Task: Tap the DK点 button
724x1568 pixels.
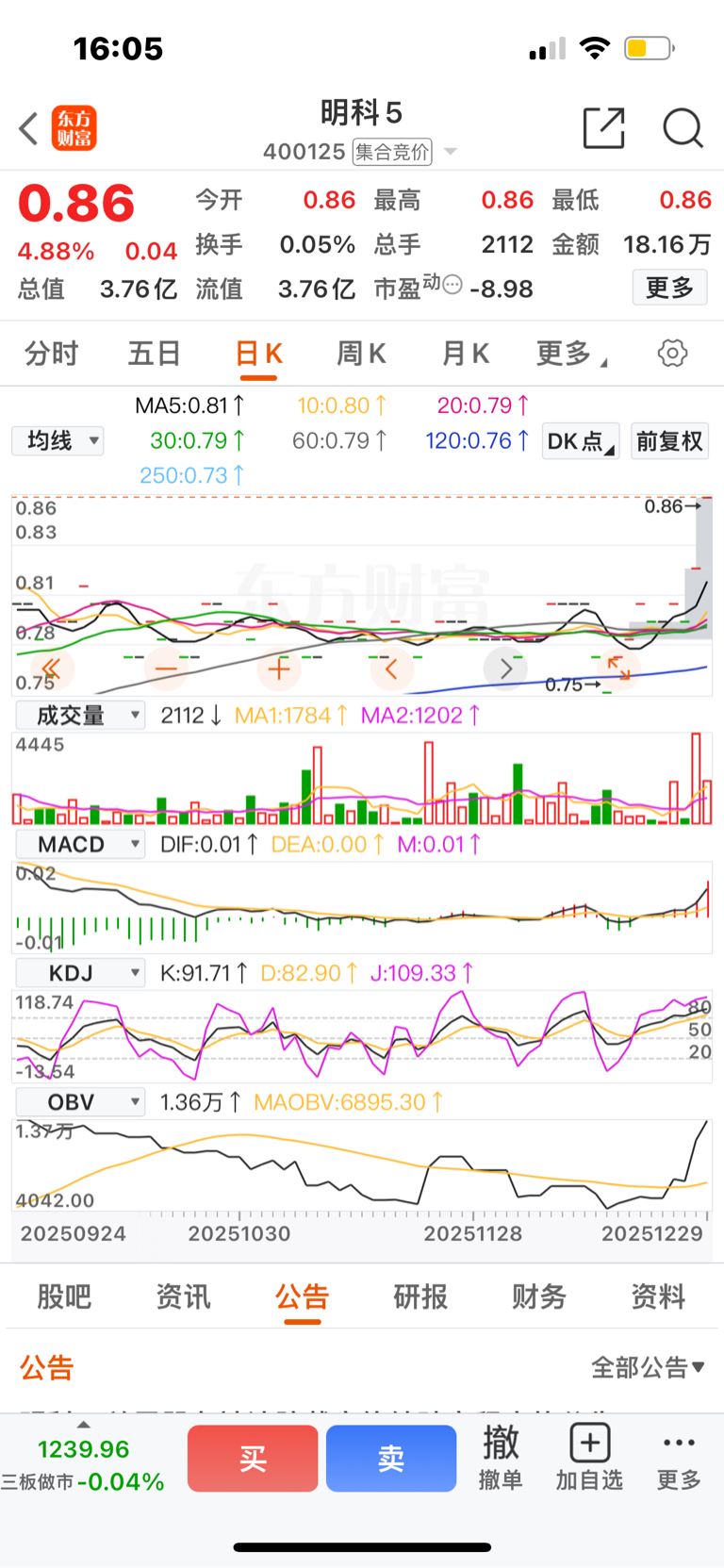Action: pyautogui.click(x=580, y=441)
